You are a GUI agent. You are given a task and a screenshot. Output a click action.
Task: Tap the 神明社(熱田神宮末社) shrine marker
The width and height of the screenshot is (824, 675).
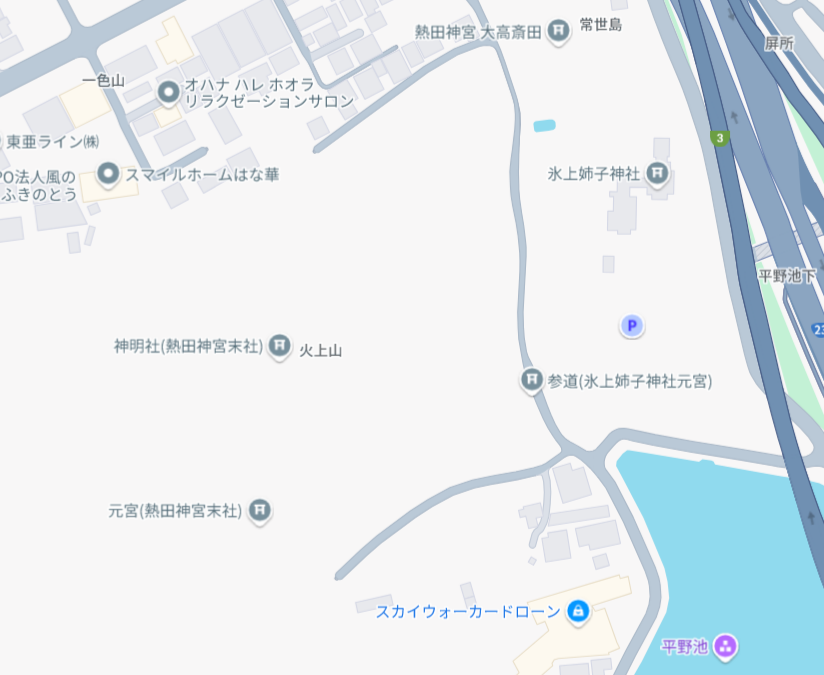pos(280,347)
